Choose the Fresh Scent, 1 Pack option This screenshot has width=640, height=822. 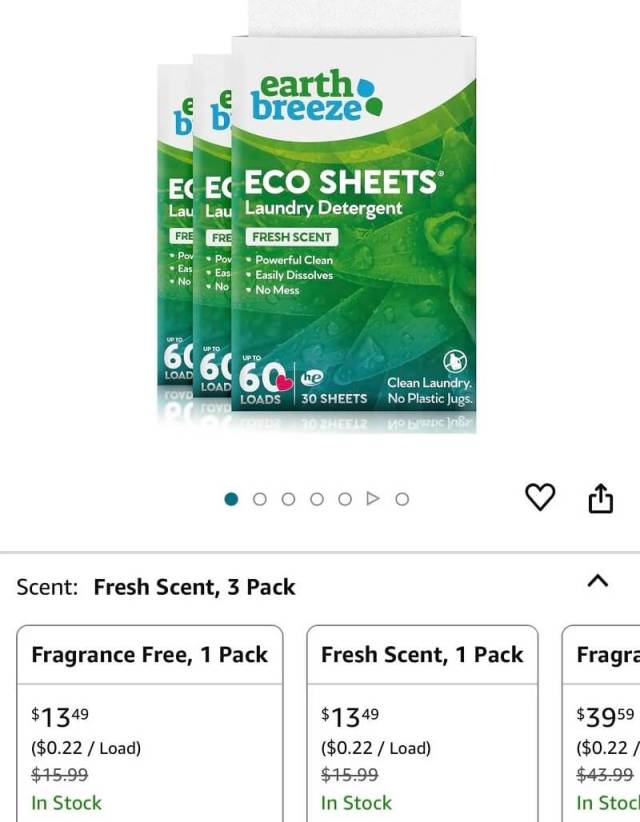click(x=422, y=722)
